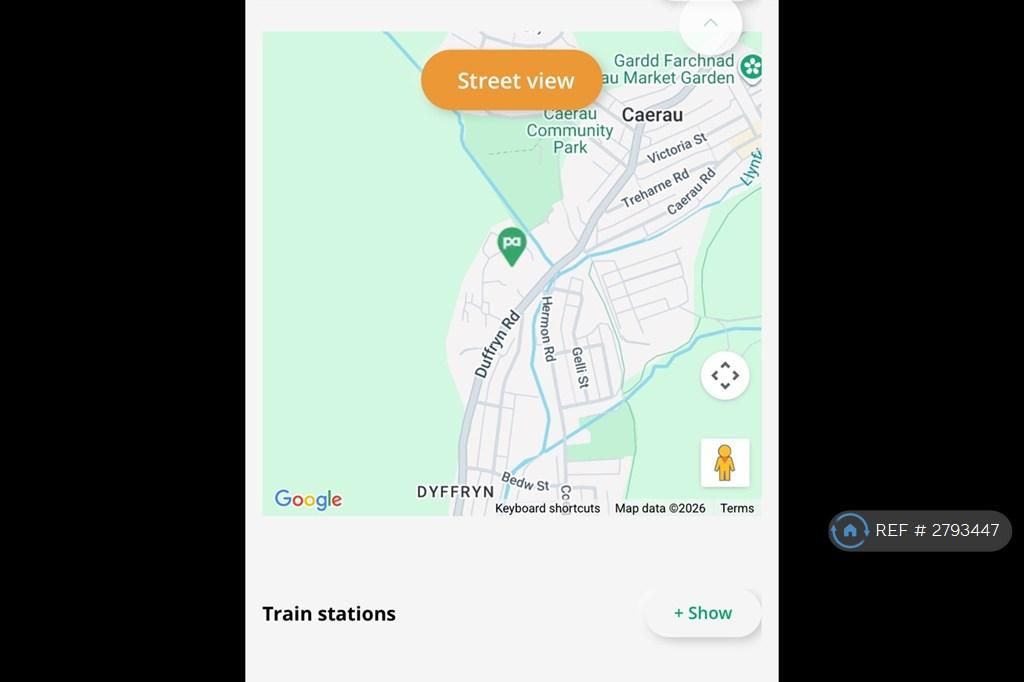This screenshot has width=1024, height=682.
Task: Tap the green property location pin
Action: (x=512, y=245)
